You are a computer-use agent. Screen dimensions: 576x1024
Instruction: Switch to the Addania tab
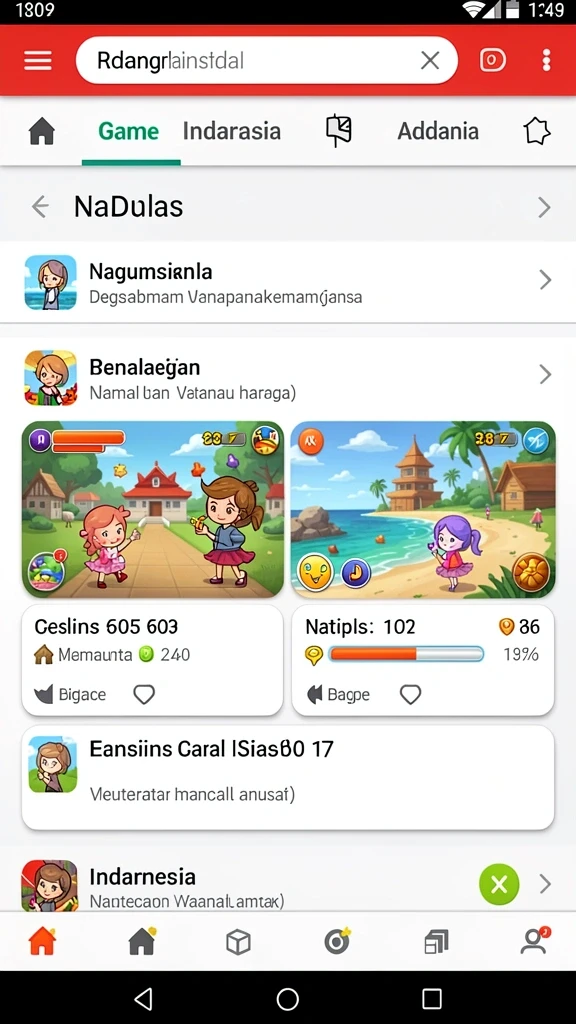[x=438, y=131]
